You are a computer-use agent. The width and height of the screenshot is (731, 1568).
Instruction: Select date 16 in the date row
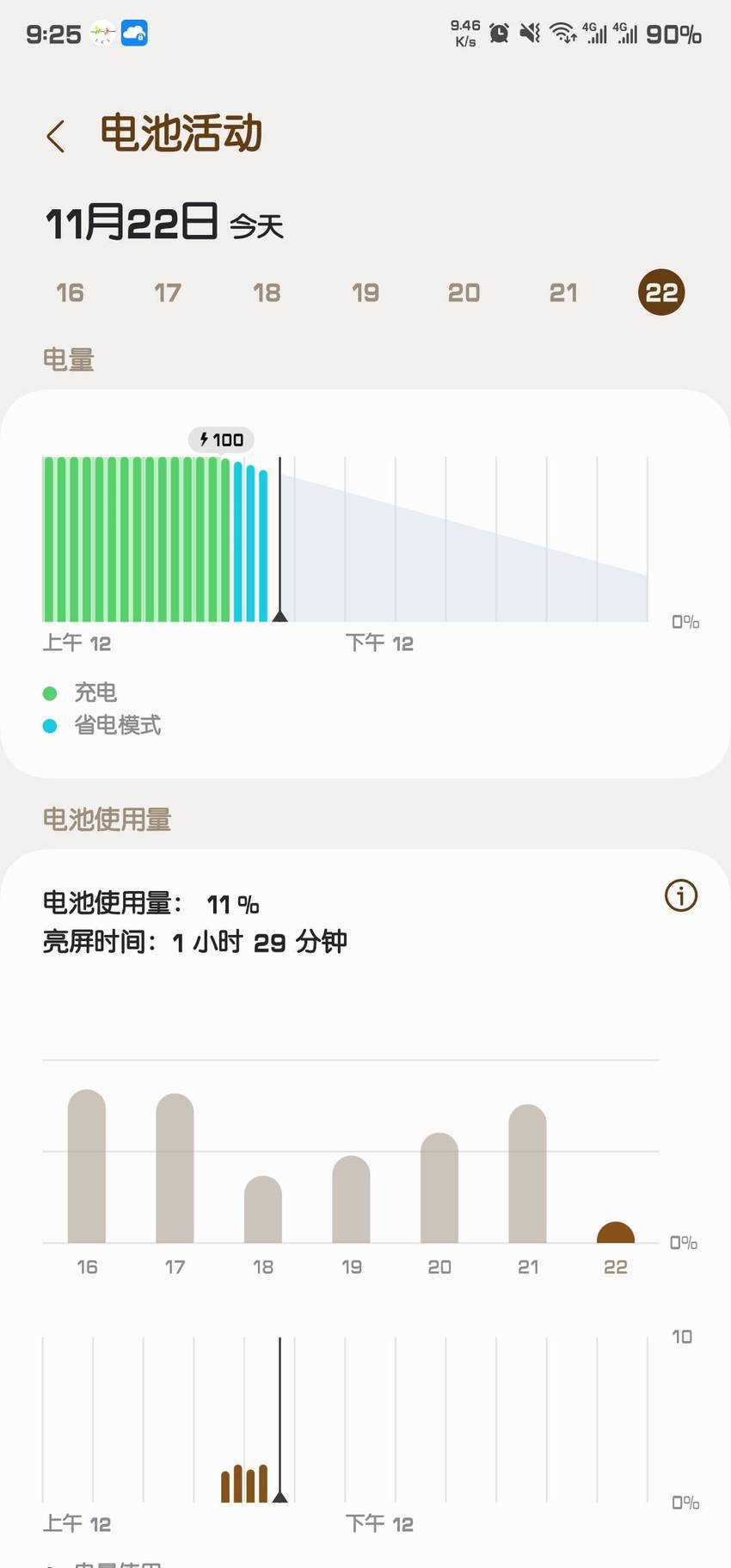tap(70, 292)
